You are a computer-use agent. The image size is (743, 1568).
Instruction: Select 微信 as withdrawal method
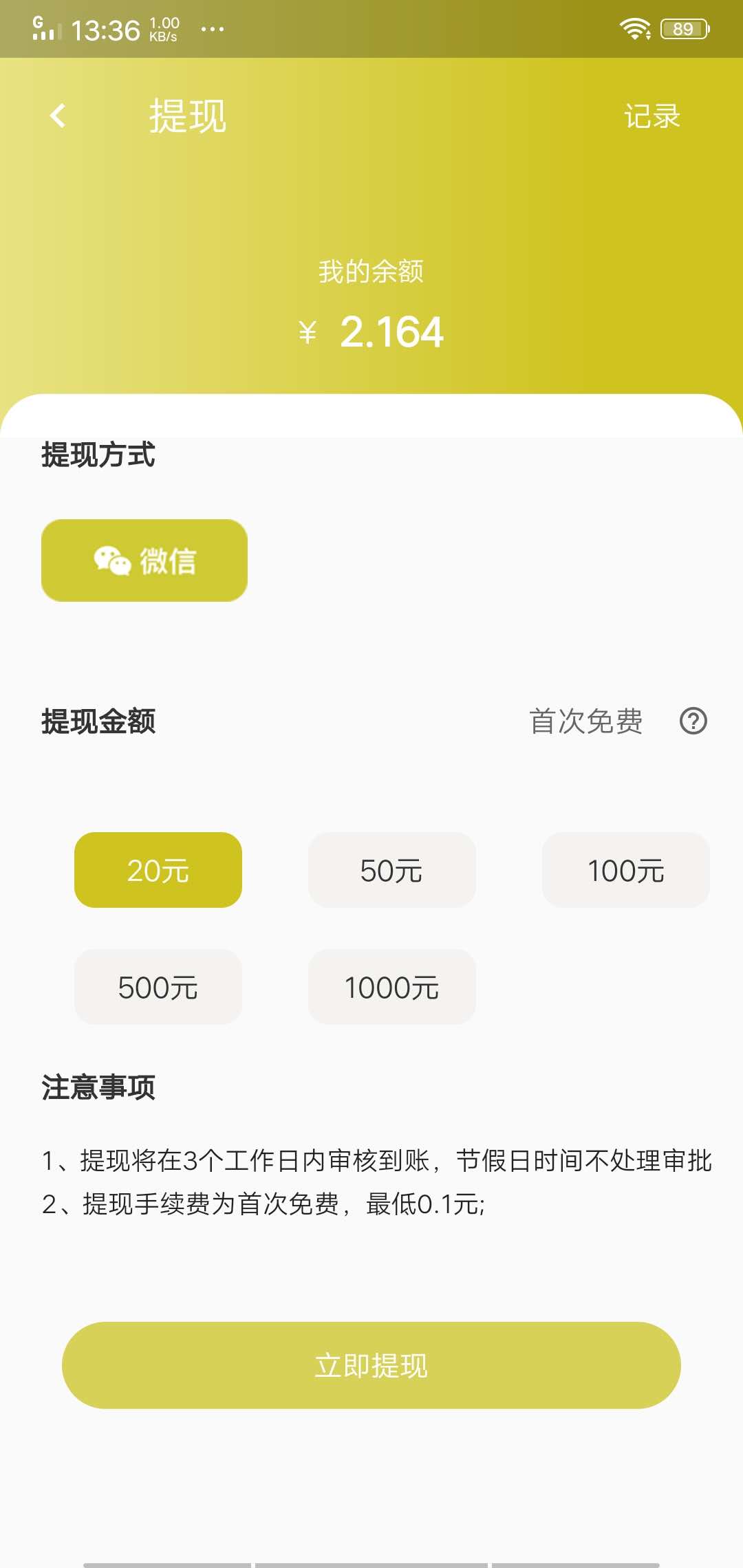[144, 560]
